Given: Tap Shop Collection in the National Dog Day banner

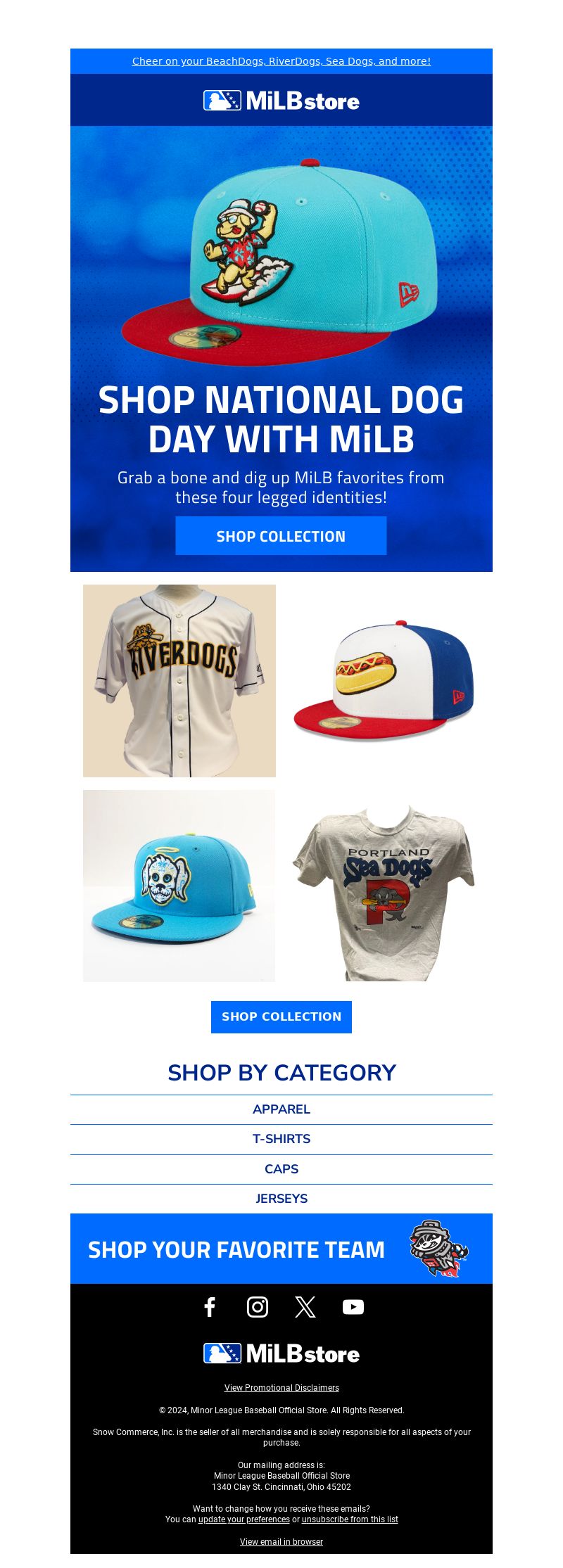Looking at the screenshot, I should pyautogui.click(x=281, y=536).
